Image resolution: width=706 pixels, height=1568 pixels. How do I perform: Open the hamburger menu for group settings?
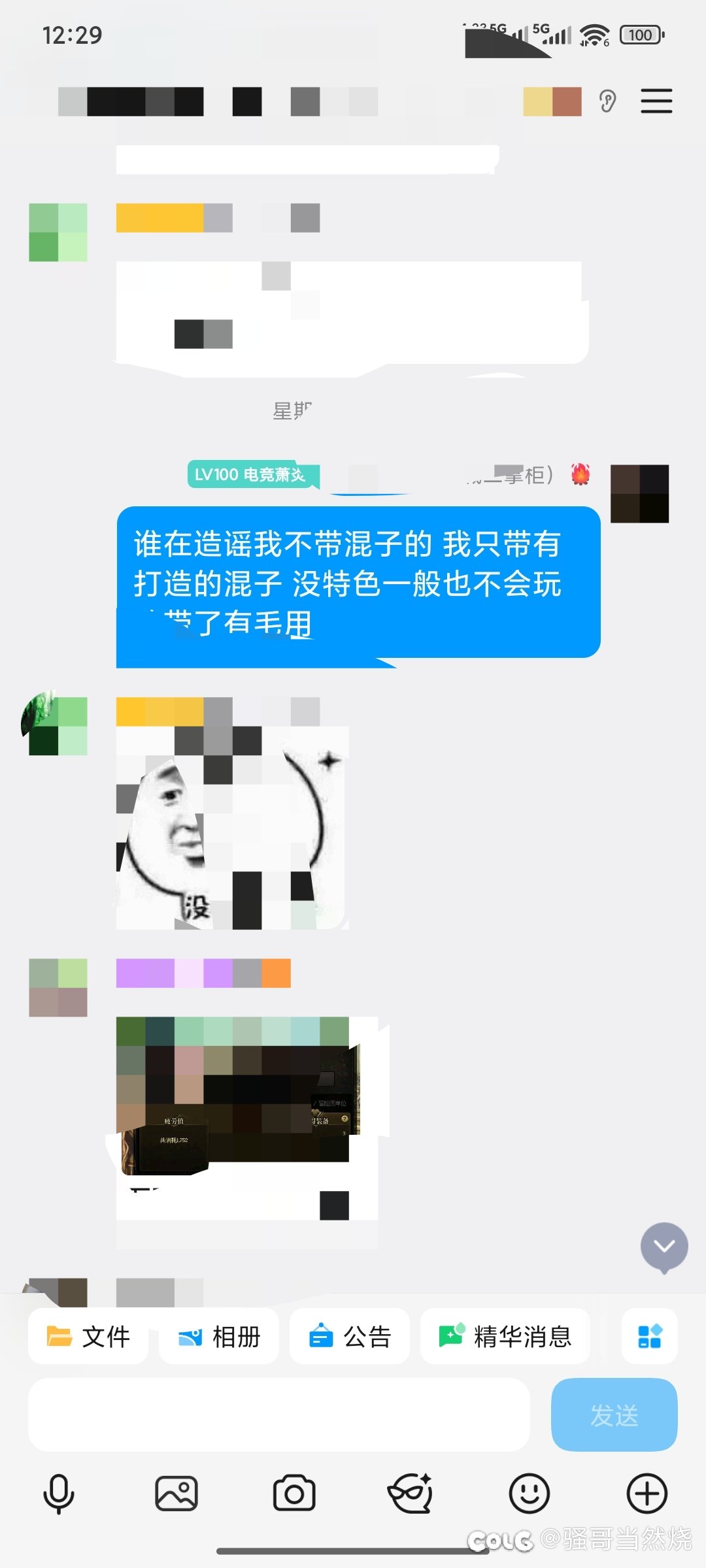pos(656,101)
